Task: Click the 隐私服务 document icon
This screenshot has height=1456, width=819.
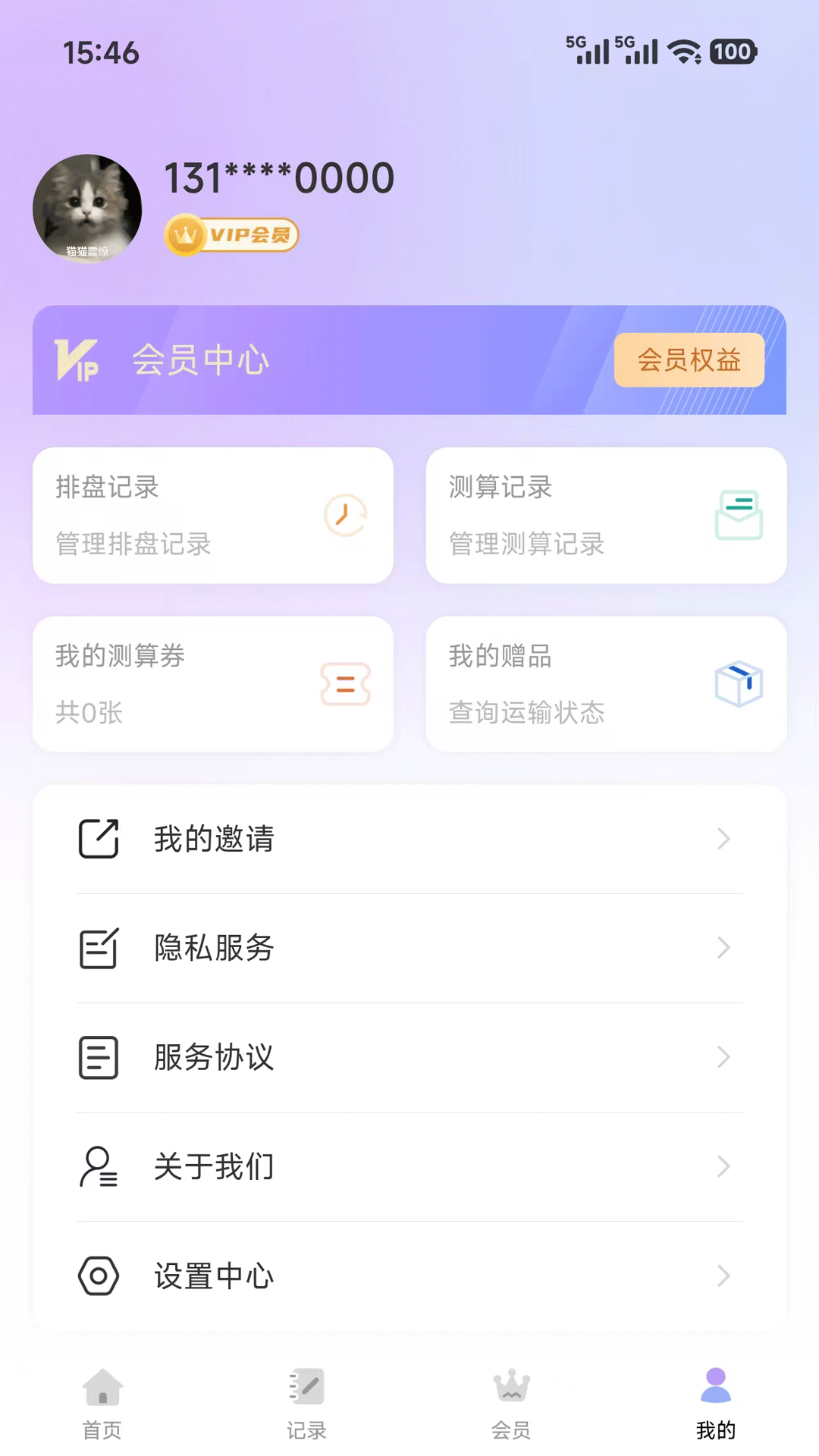Action: click(97, 948)
